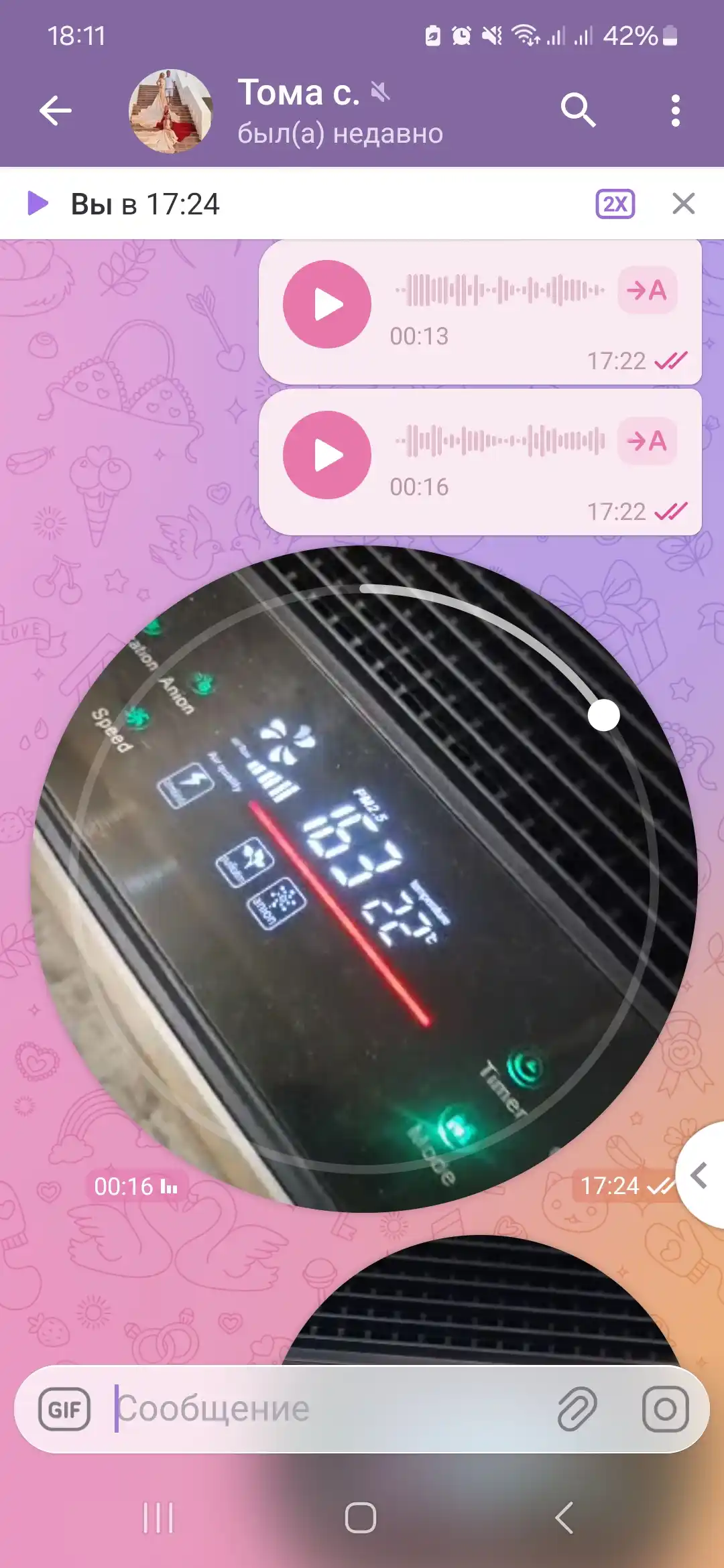
Task: Tap the side arrow button beside the video
Action: point(700,1175)
